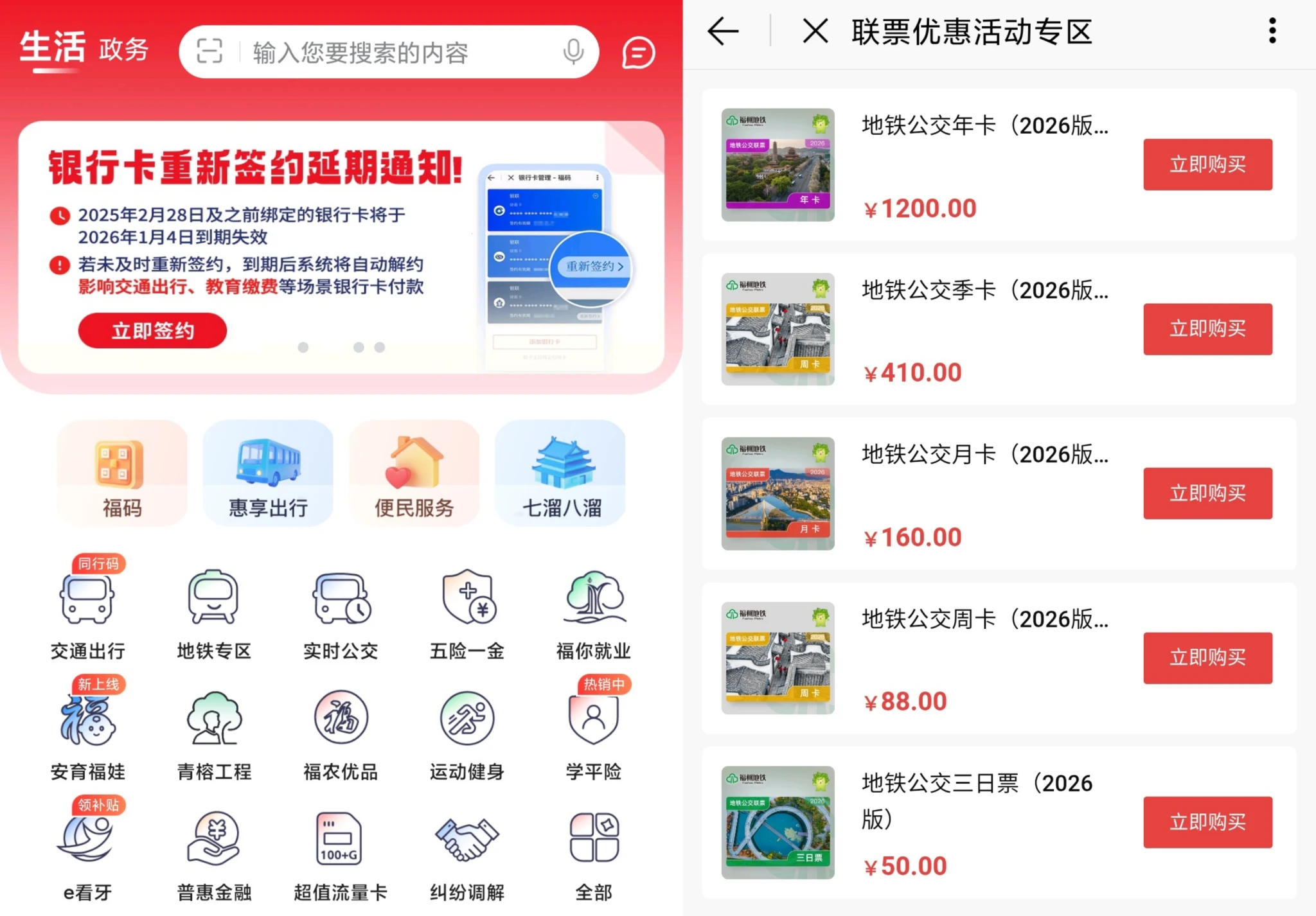Open the 惠享出行 tile
Viewport: 1316px width, 916px height.
click(x=268, y=474)
